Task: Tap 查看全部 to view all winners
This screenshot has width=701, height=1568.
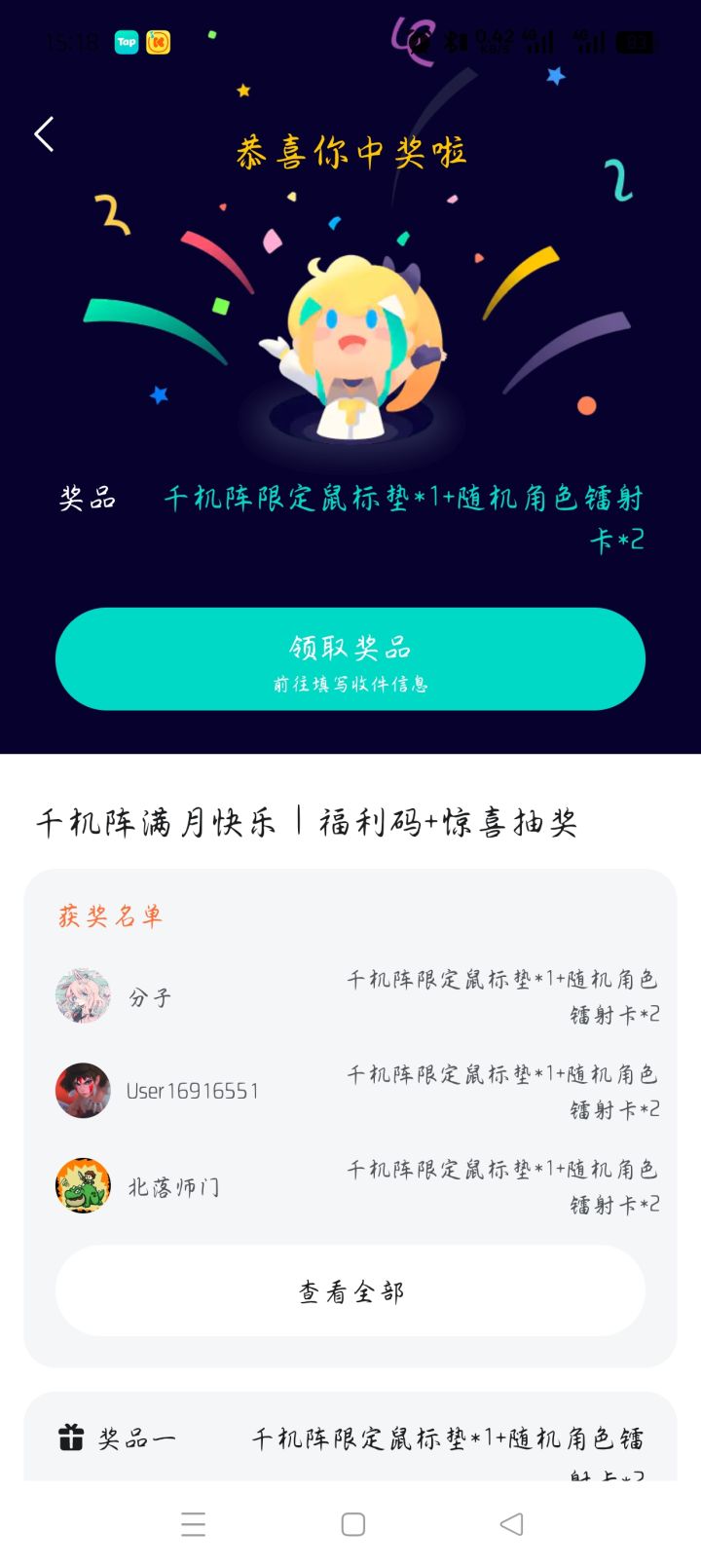Action: [350, 1290]
